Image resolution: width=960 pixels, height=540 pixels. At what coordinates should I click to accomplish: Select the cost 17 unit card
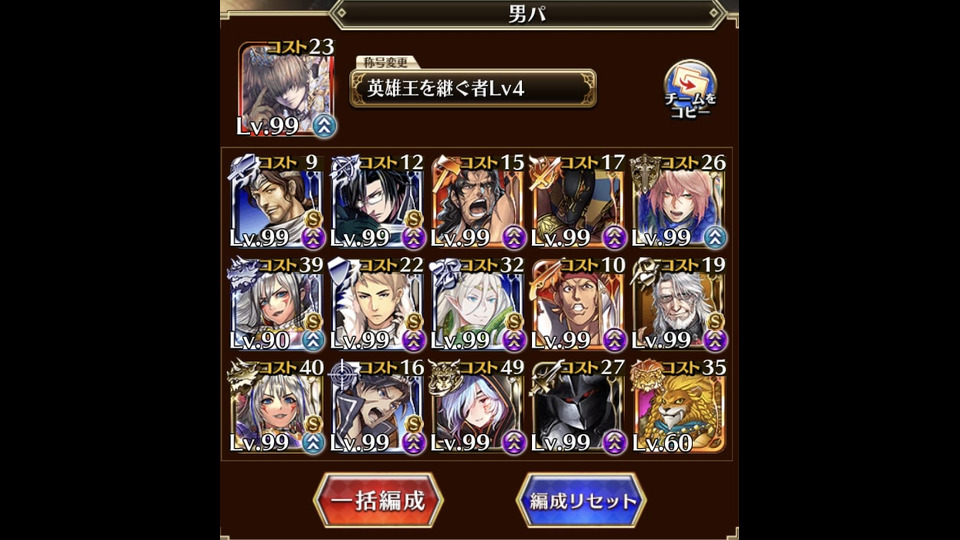click(579, 204)
